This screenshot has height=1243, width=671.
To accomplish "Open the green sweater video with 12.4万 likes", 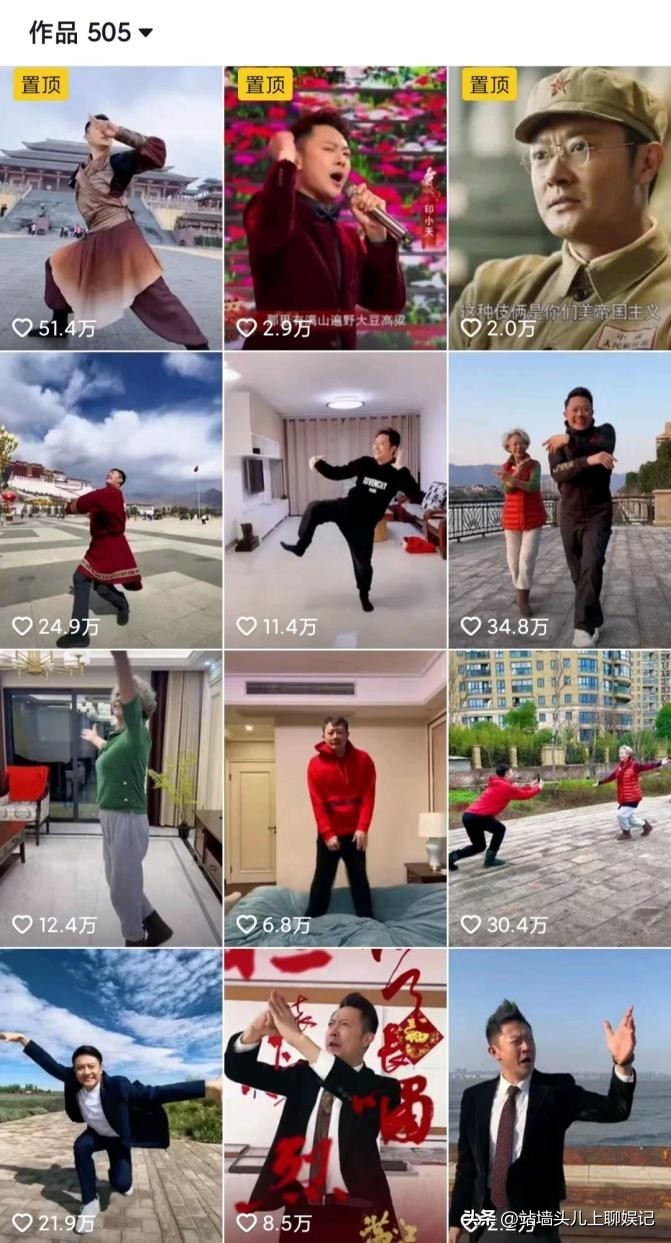I will coord(110,798).
